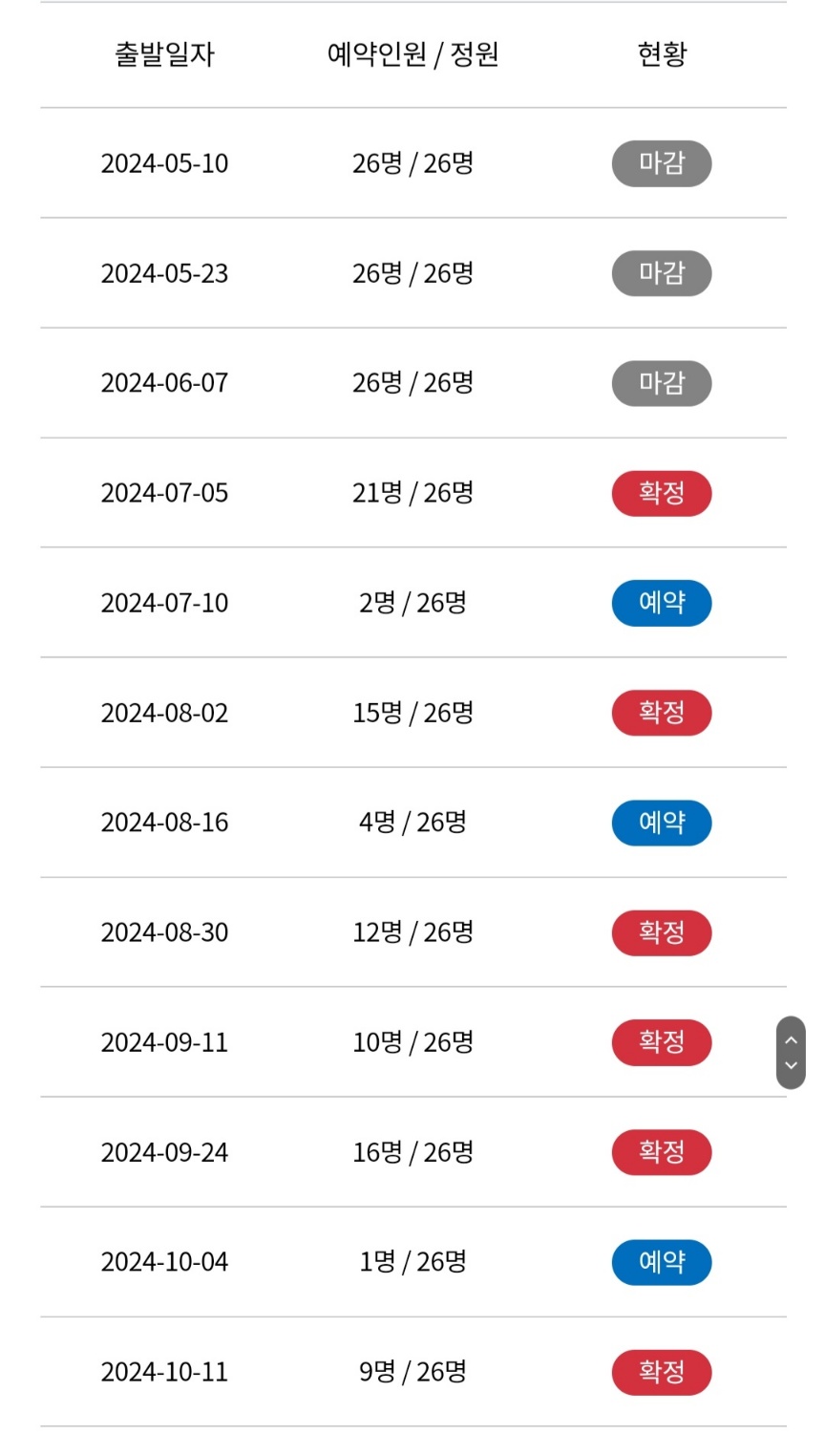825x1456 pixels.
Task: Pick the 확정 button for 2024-10-11
Action: (x=662, y=1372)
